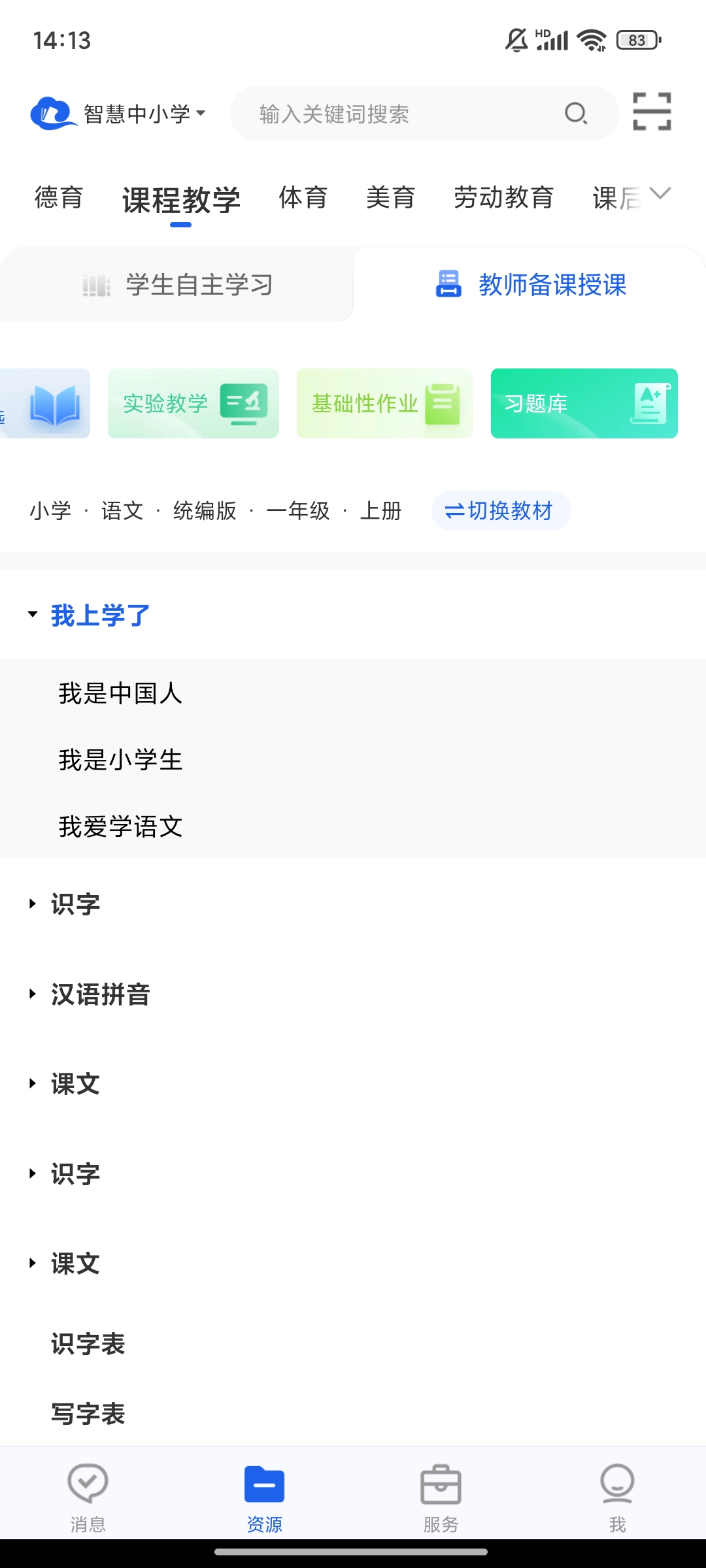Viewport: 706px width, 1568px height.
Task: Collapse the 我上学了 unit
Action: [x=98, y=613]
